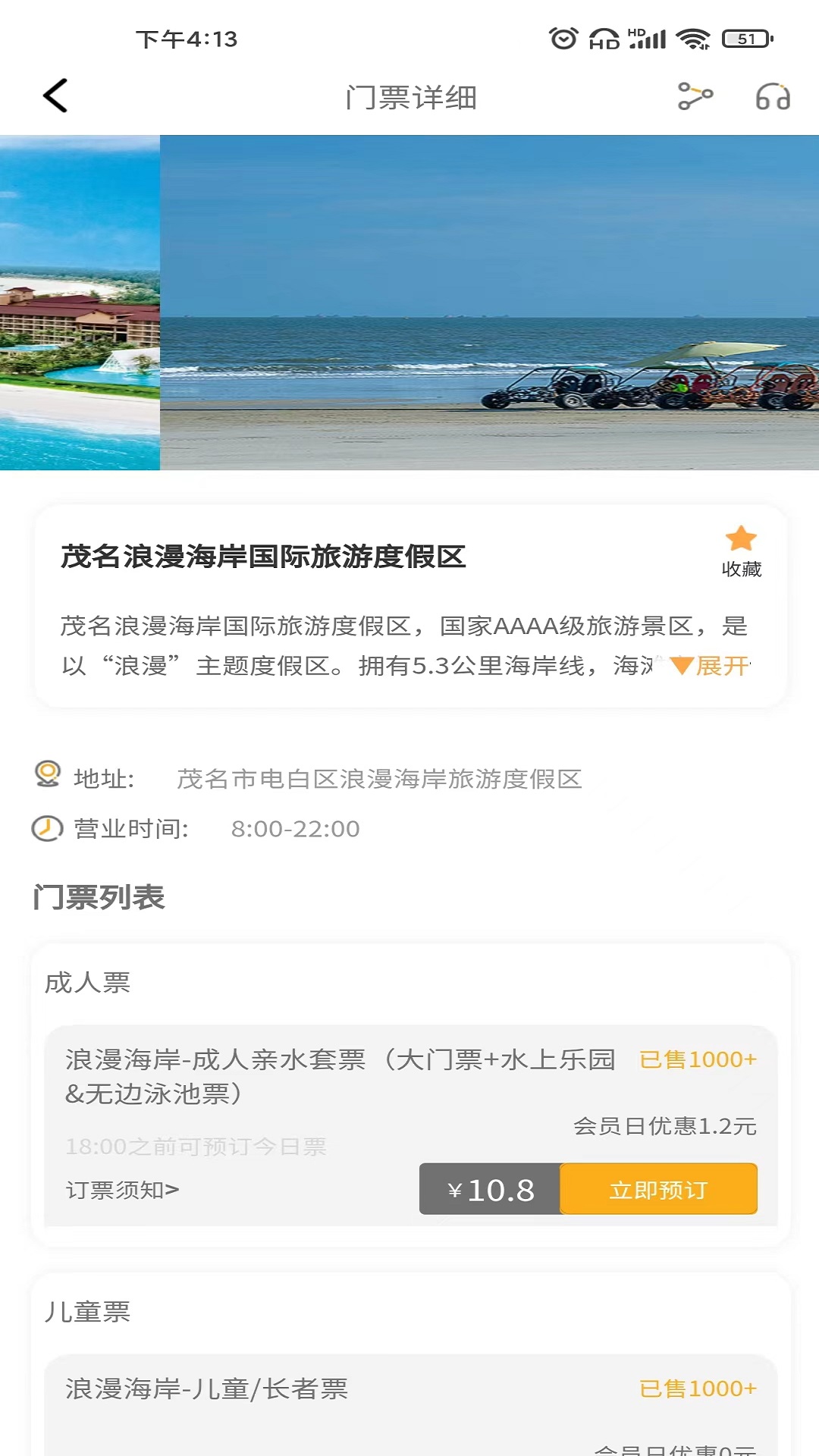The image size is (819, 1456).
Task: Open the beach banner photo
Action: click(489, 303)
